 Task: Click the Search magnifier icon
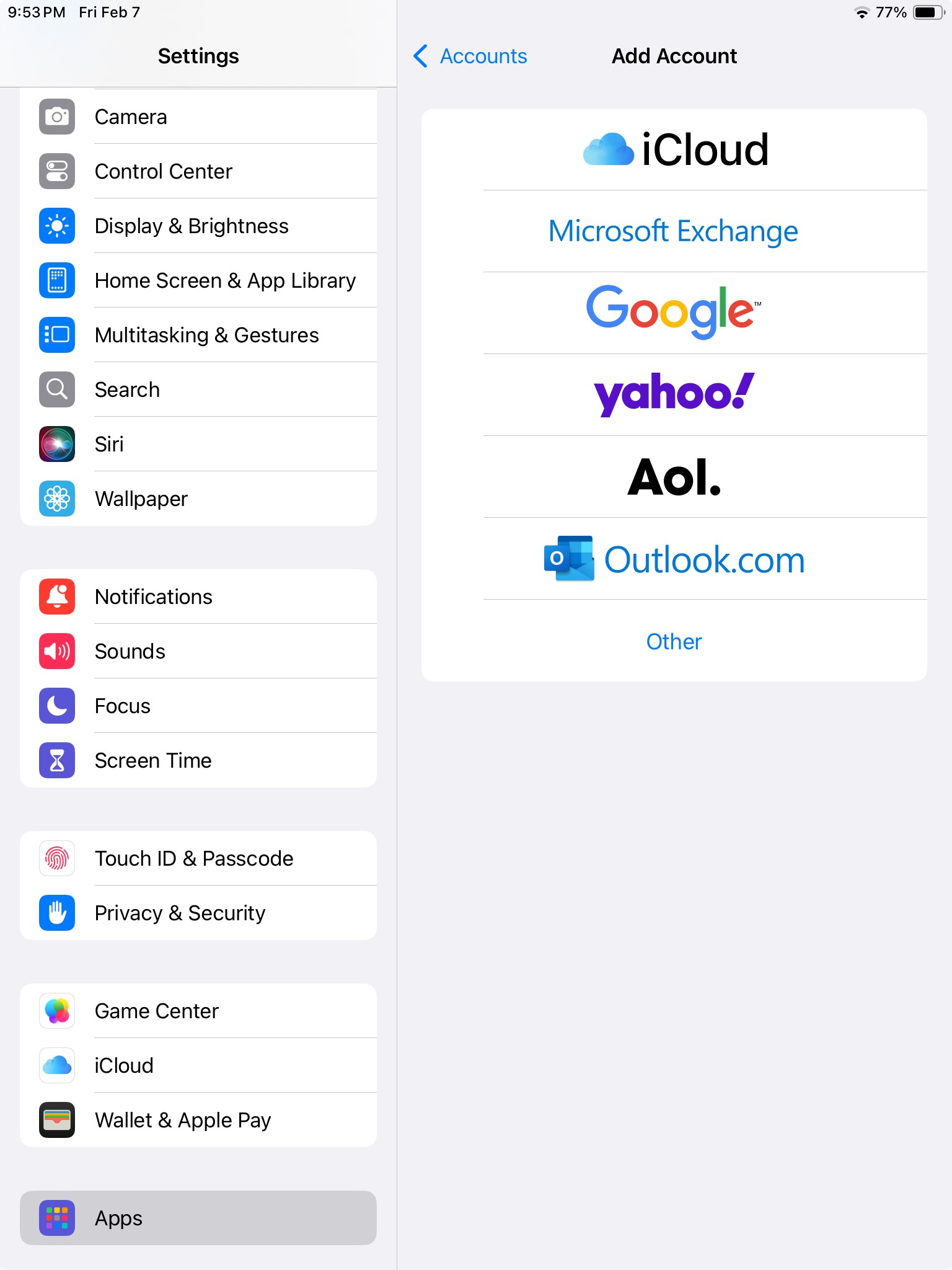coord(56,389)
